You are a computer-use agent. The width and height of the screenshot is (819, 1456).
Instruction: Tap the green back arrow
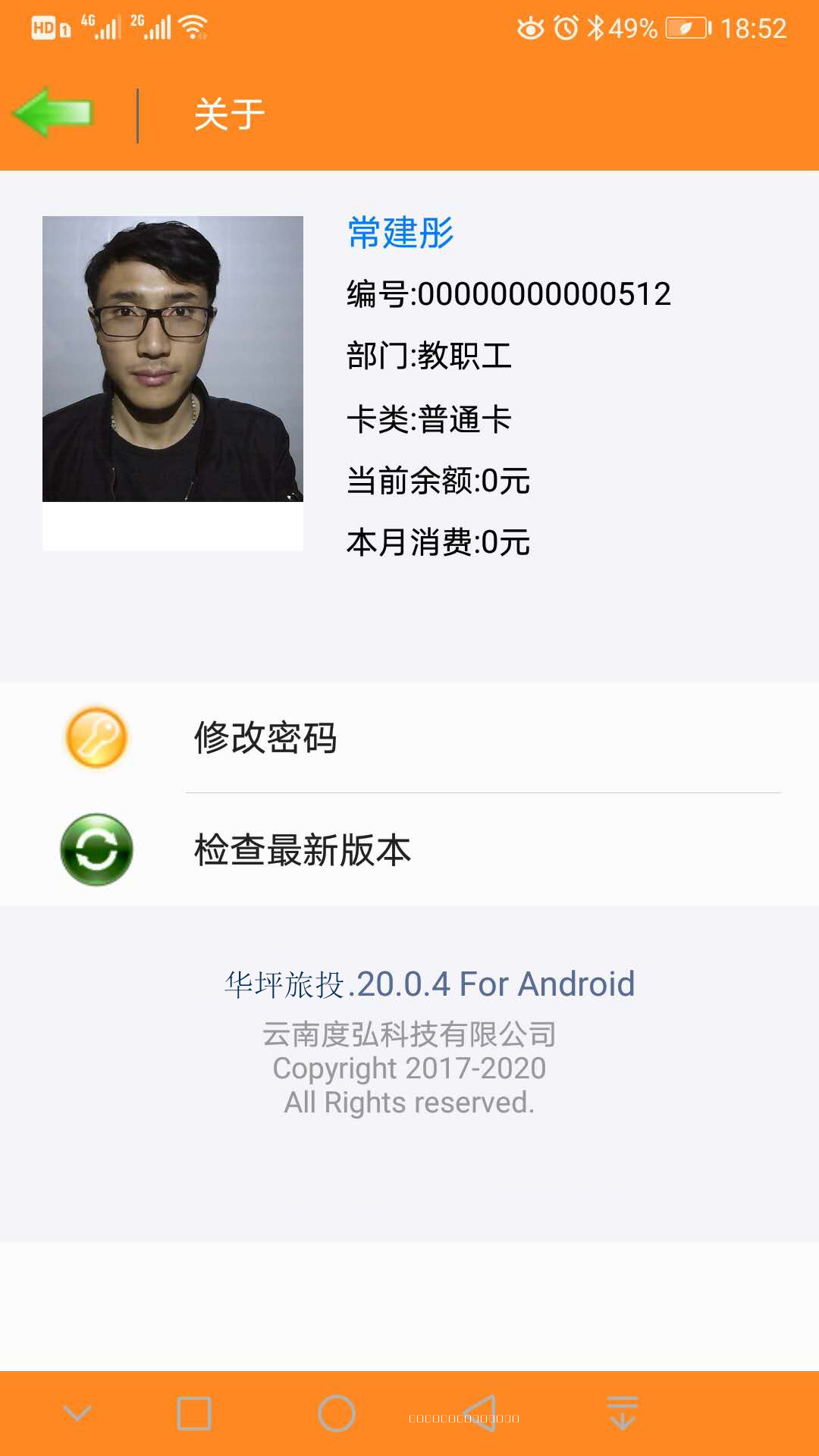click(x=53, y=113)
